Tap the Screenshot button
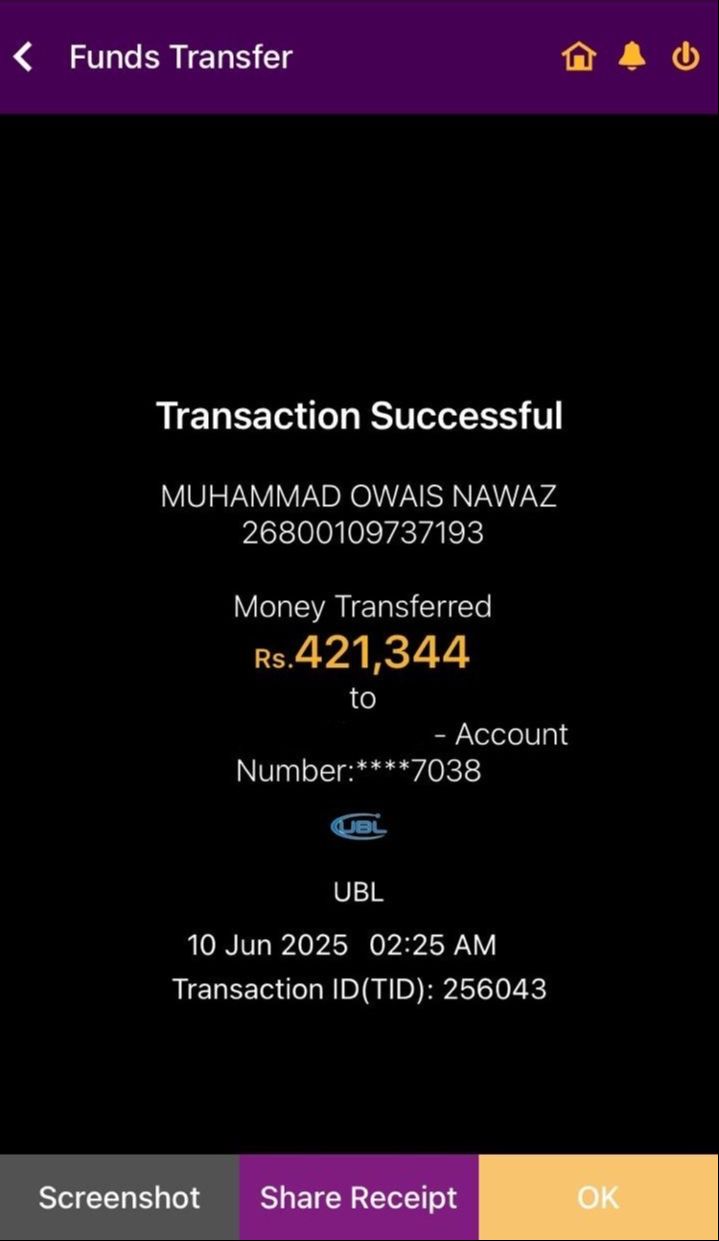The height and width of the screenshot is (1241, 719). 119,1197
